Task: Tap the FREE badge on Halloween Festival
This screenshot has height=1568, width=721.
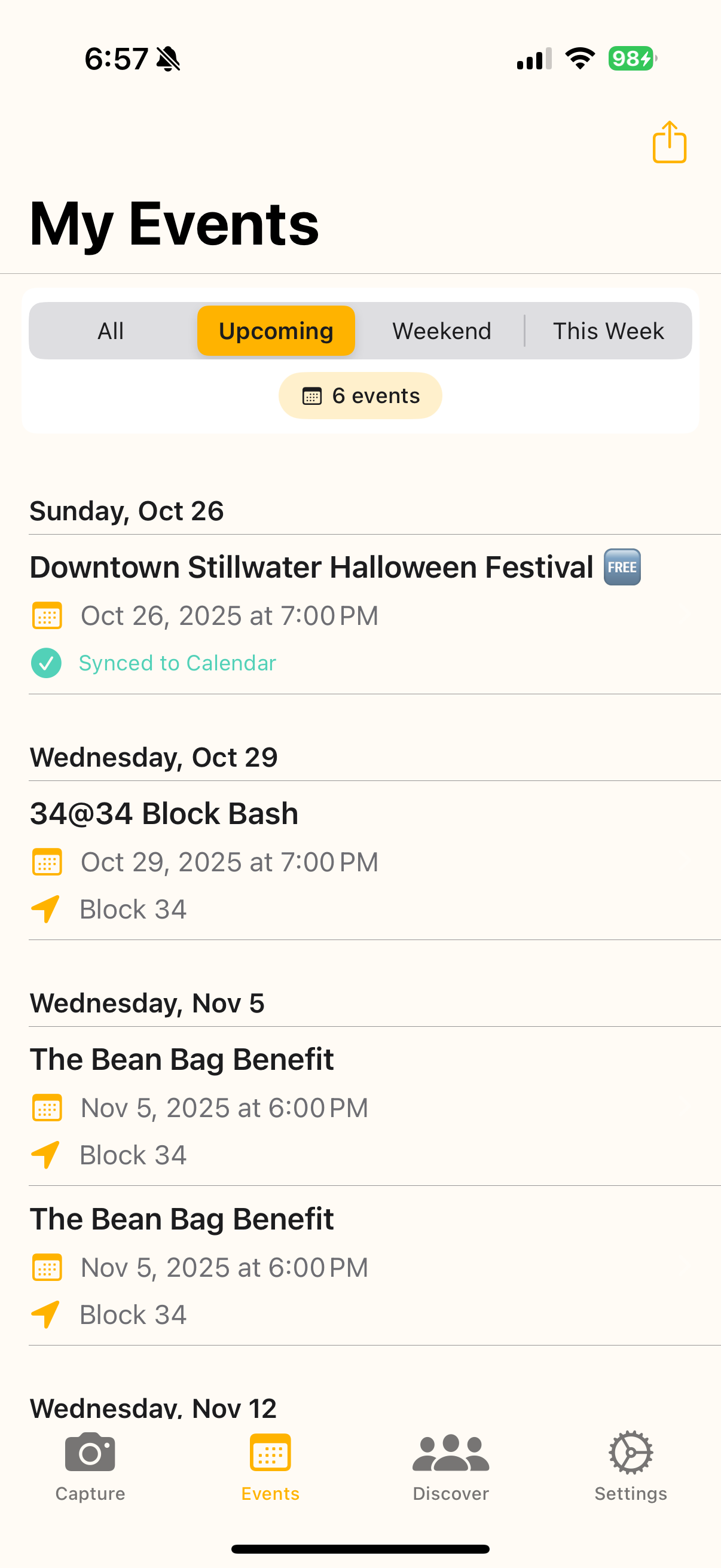Action: (x=622, y=567)
